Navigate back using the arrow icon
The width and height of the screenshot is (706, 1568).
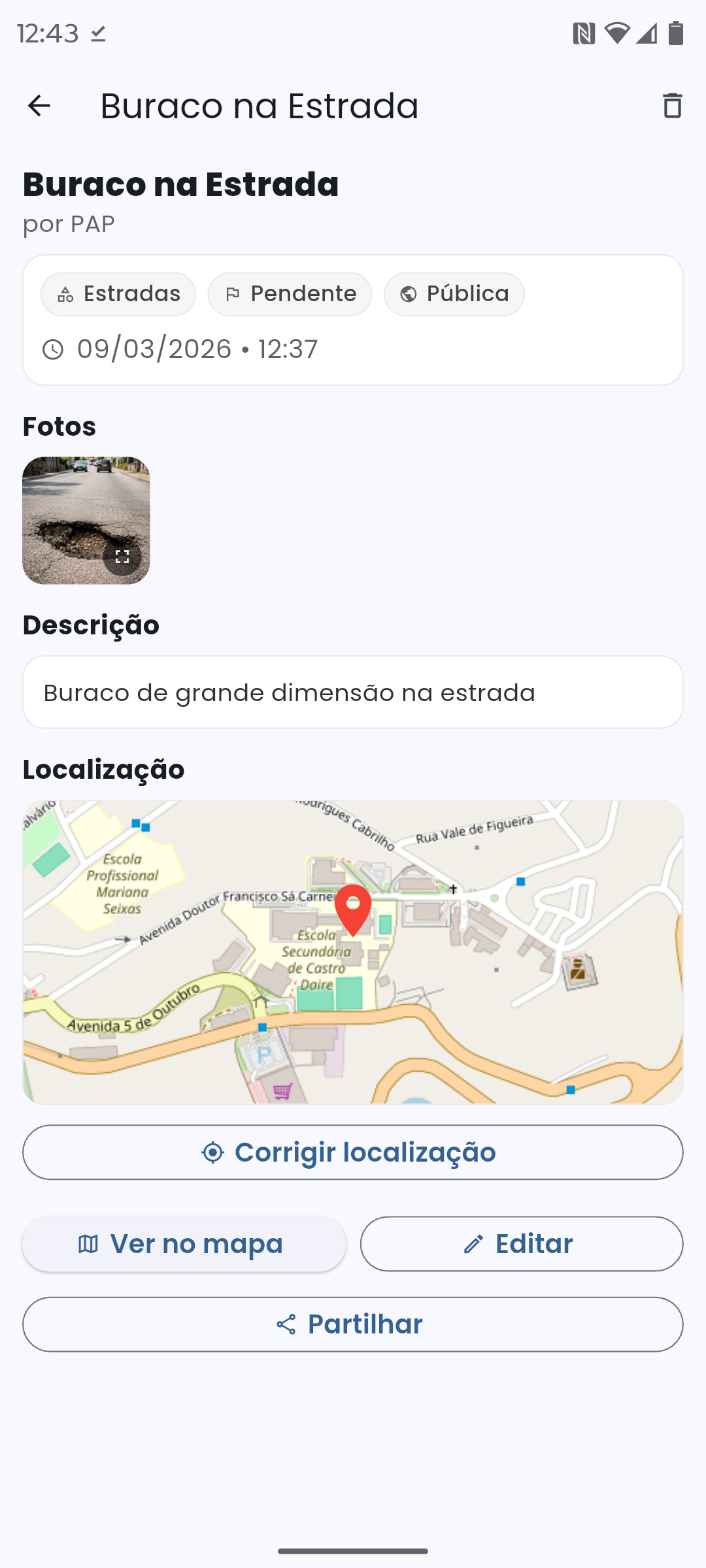(41, 106)
